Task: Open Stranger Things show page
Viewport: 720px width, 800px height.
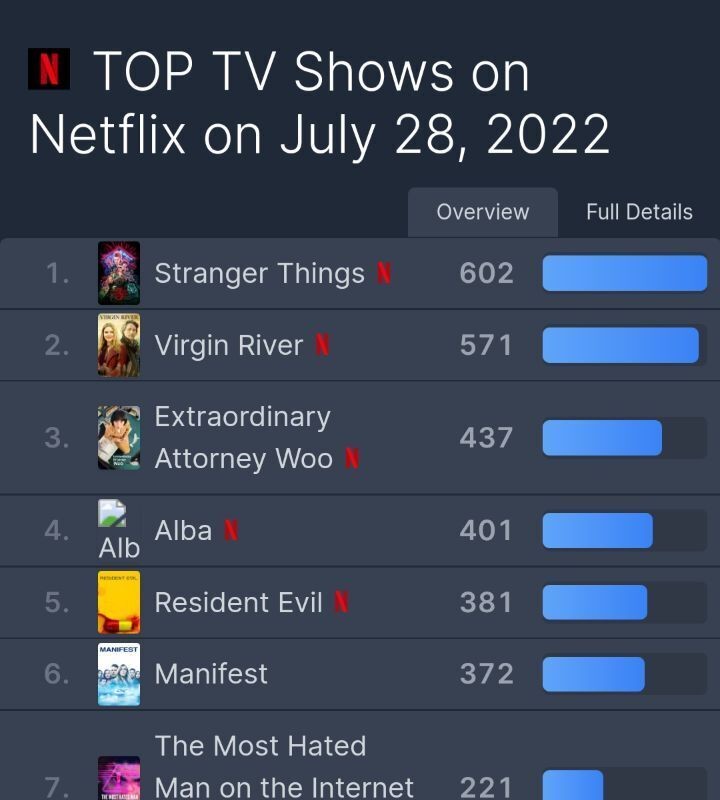Action: tap(259, 274)
